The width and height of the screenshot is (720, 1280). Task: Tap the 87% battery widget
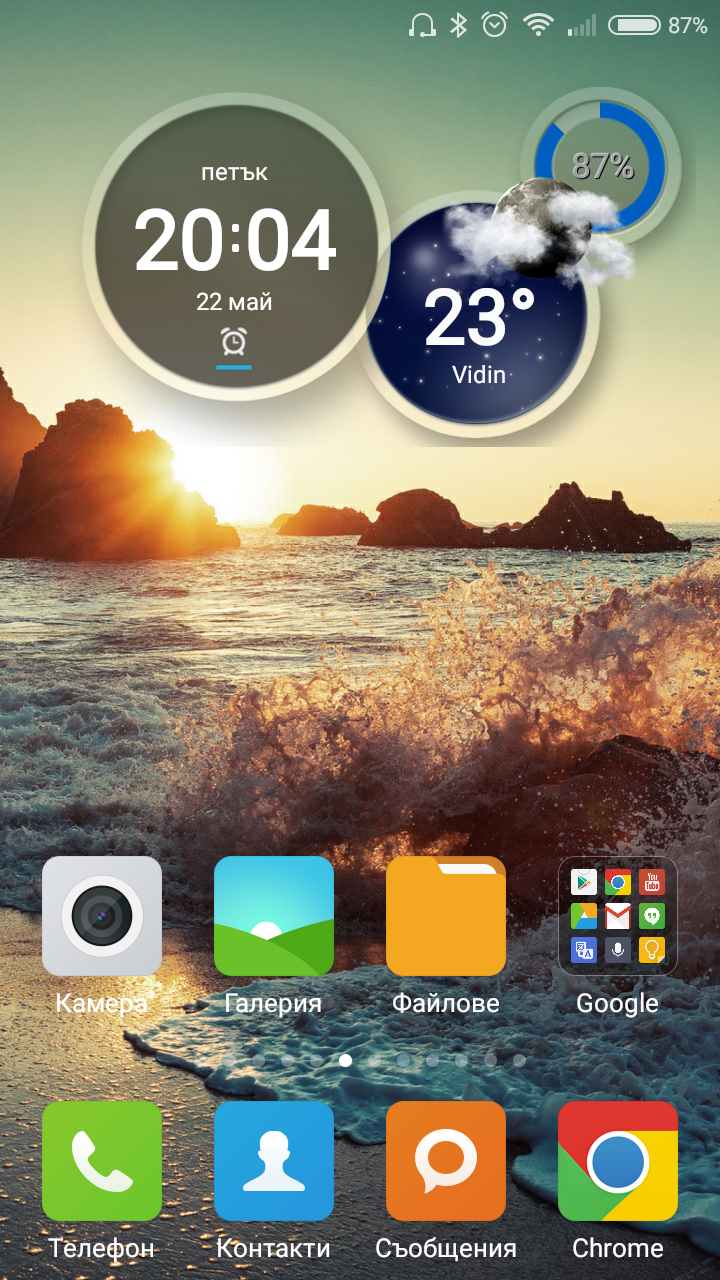(x=600, y=165)
